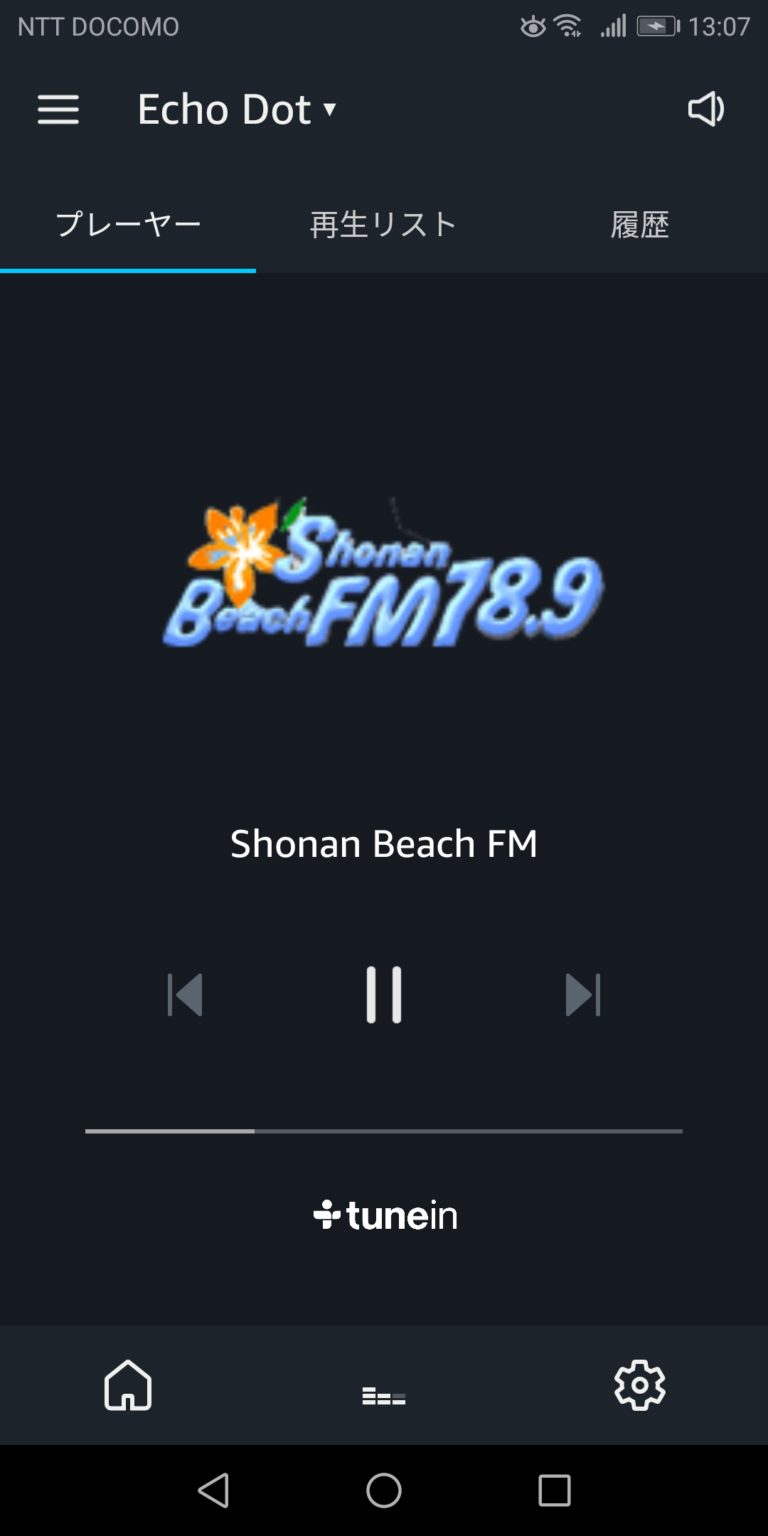Open the volume speaker control
The width and height of the screenshot is (768, 1536).
click(706, 109)
